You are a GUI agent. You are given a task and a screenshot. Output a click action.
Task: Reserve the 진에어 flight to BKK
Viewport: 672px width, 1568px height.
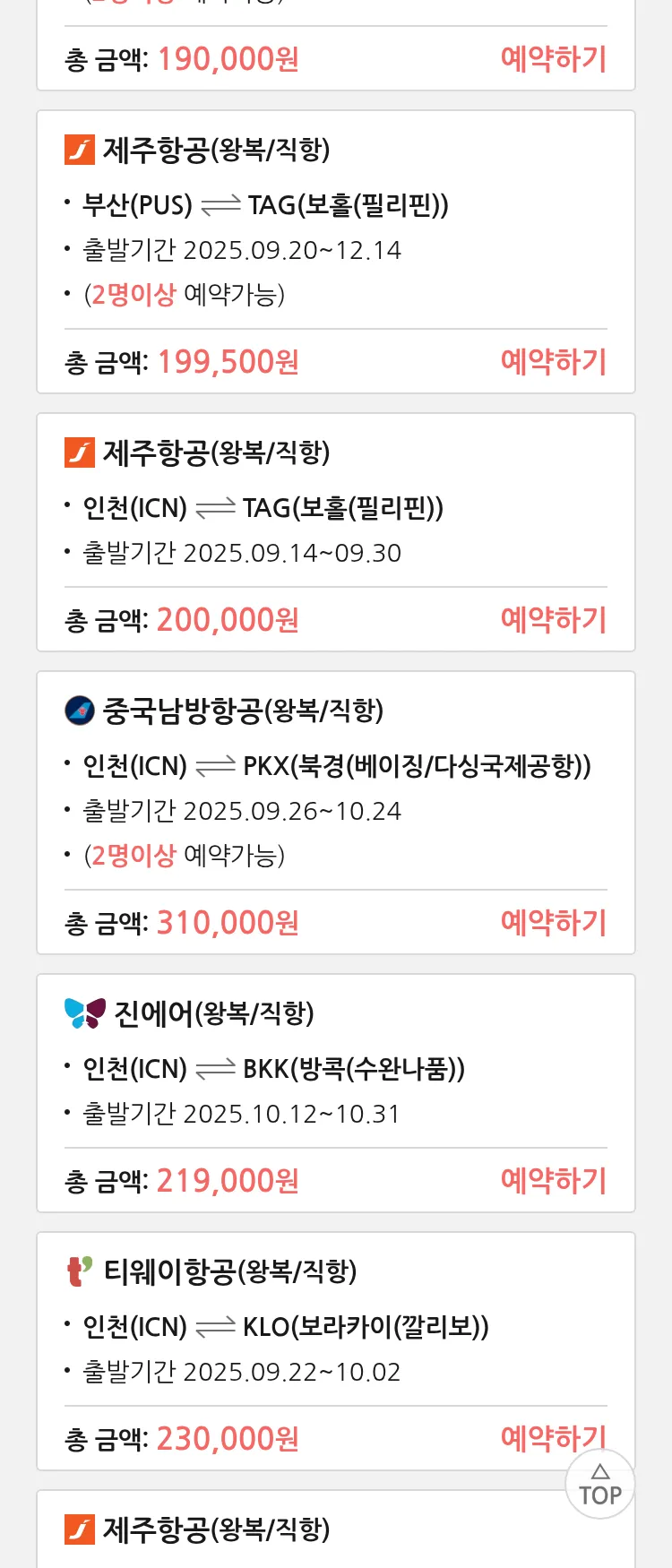click(553, 1181)
